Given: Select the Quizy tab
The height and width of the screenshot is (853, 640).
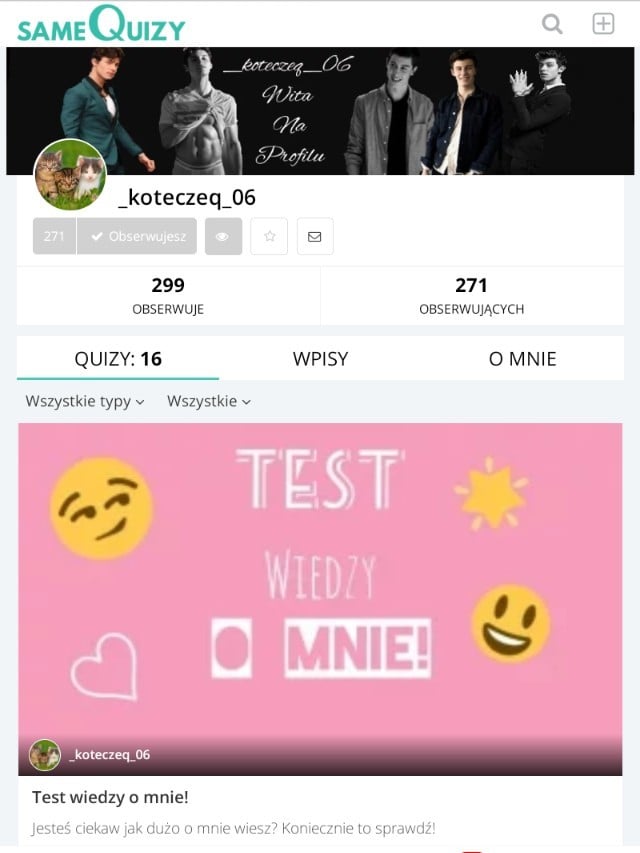Looking at the screenshot, I should 118,359.
